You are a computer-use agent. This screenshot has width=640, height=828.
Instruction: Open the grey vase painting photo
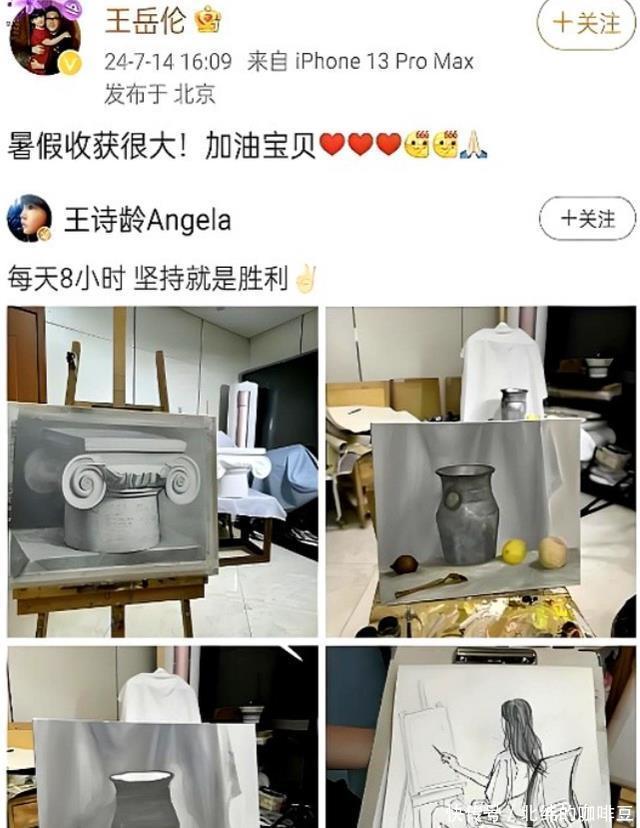[x=162, y=736]
